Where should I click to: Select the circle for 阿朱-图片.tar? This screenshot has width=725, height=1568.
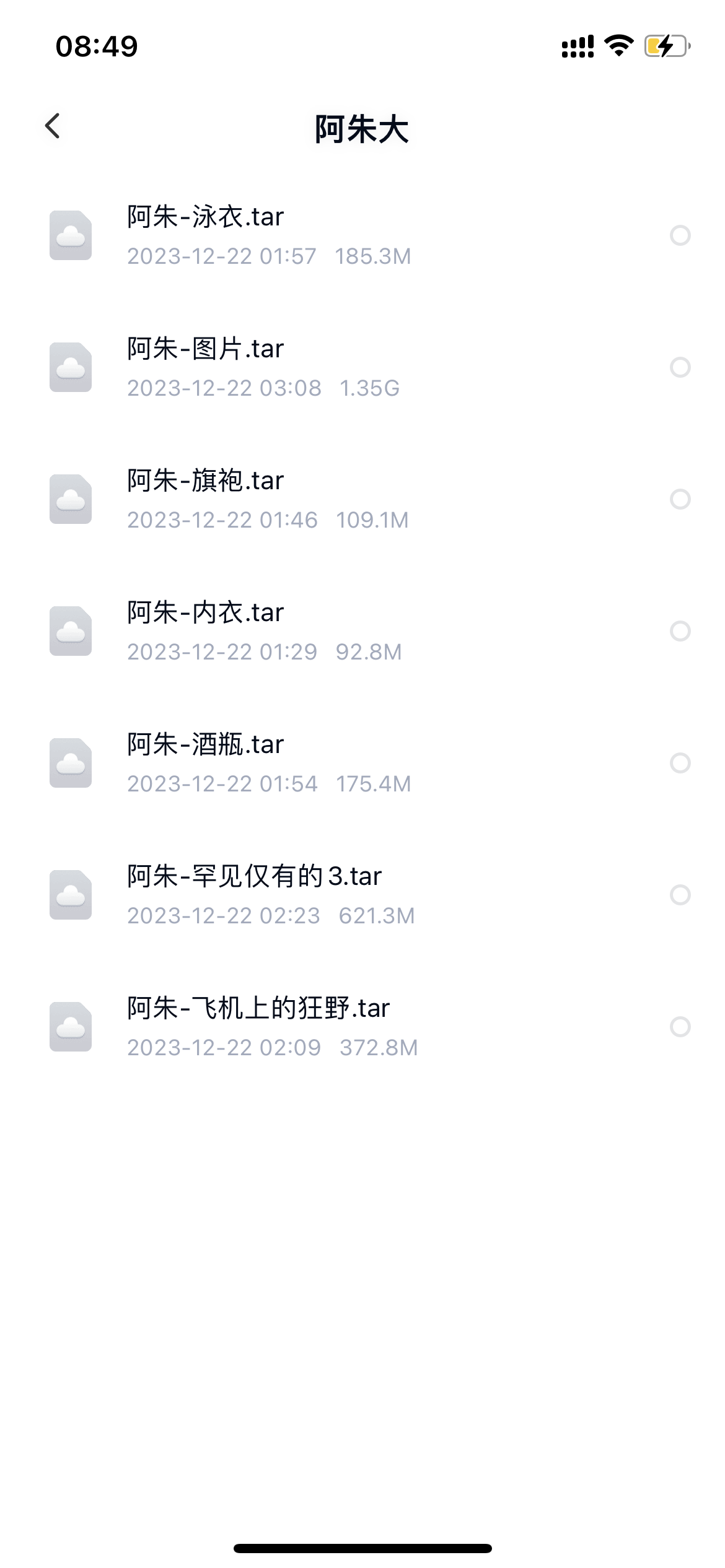pyautogui.click(x=680, y=367)
